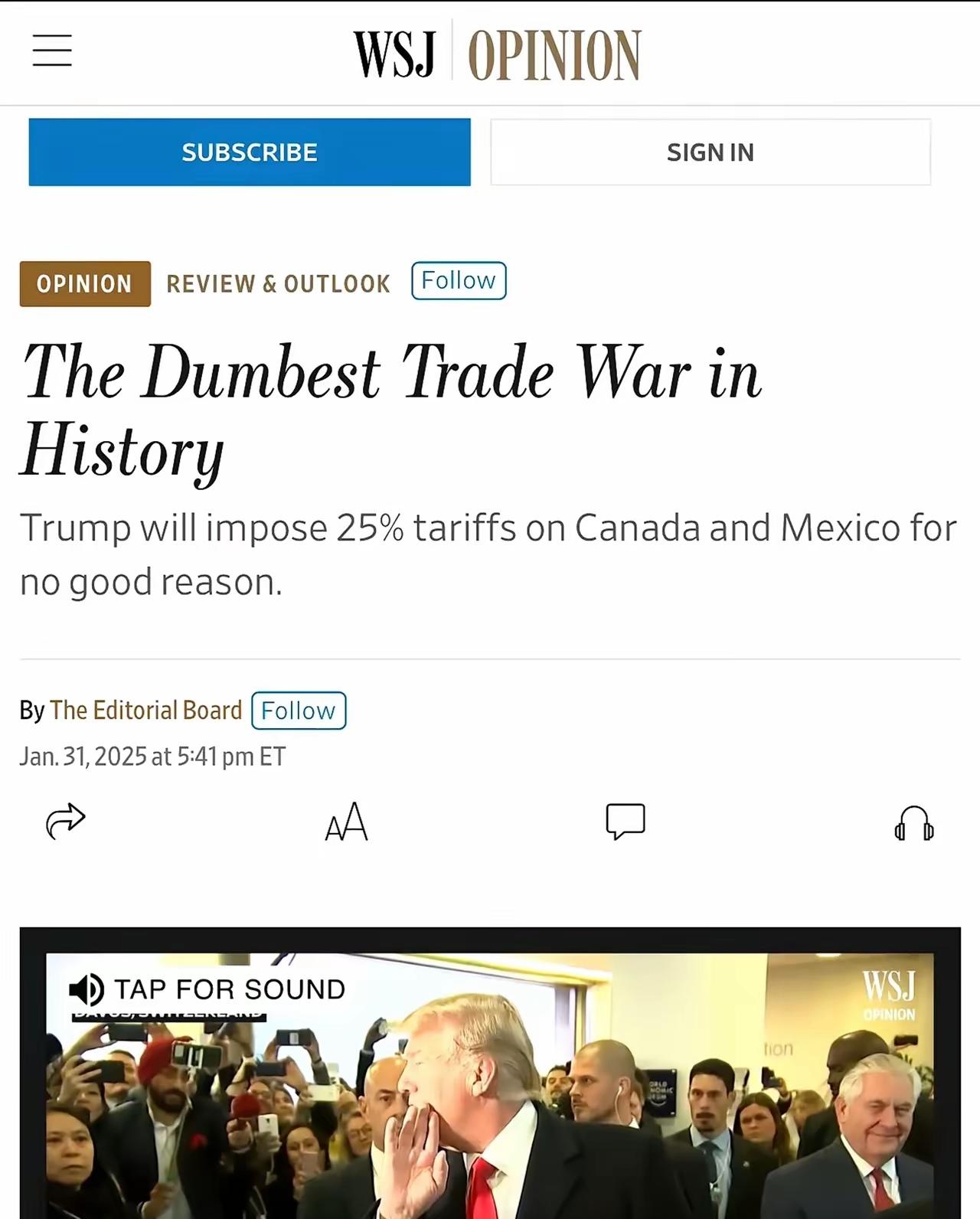The width and height of the screenshot is (980, 1219).
Task: Tap for sound on the video
Action: [207, 989]
